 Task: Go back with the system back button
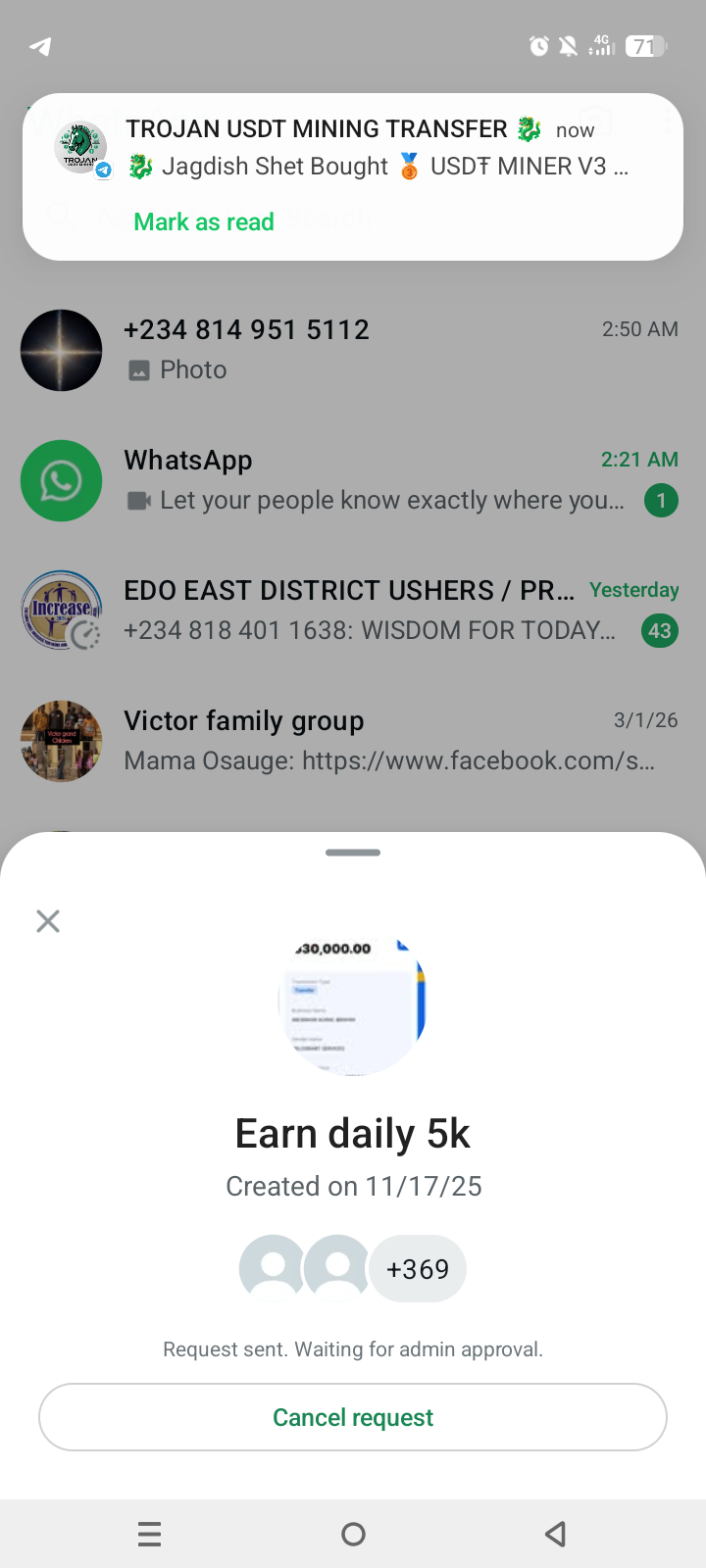coord(556,1534)
